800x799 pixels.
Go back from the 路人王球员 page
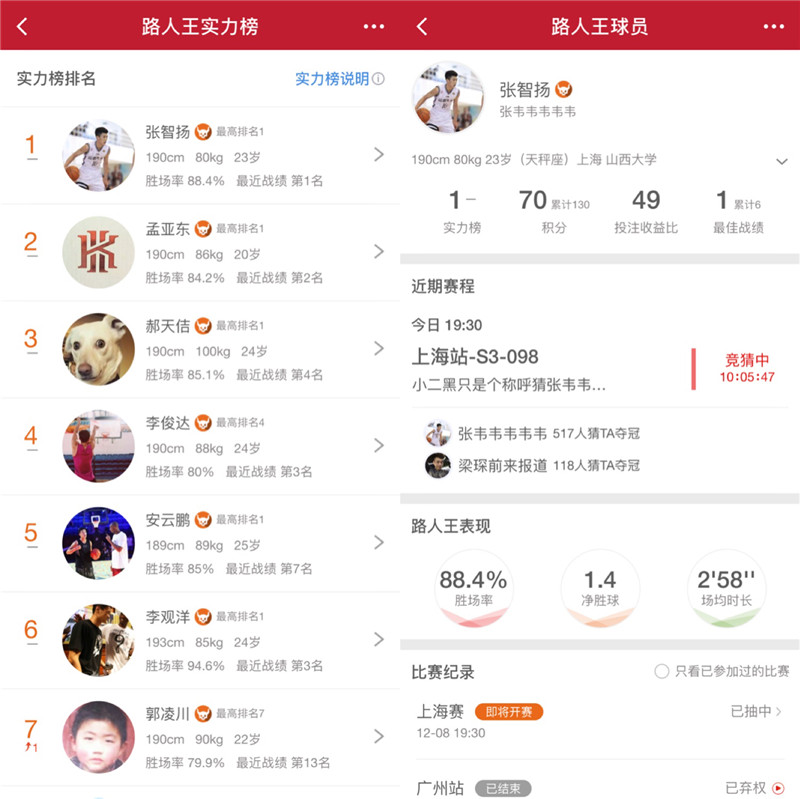422,26
